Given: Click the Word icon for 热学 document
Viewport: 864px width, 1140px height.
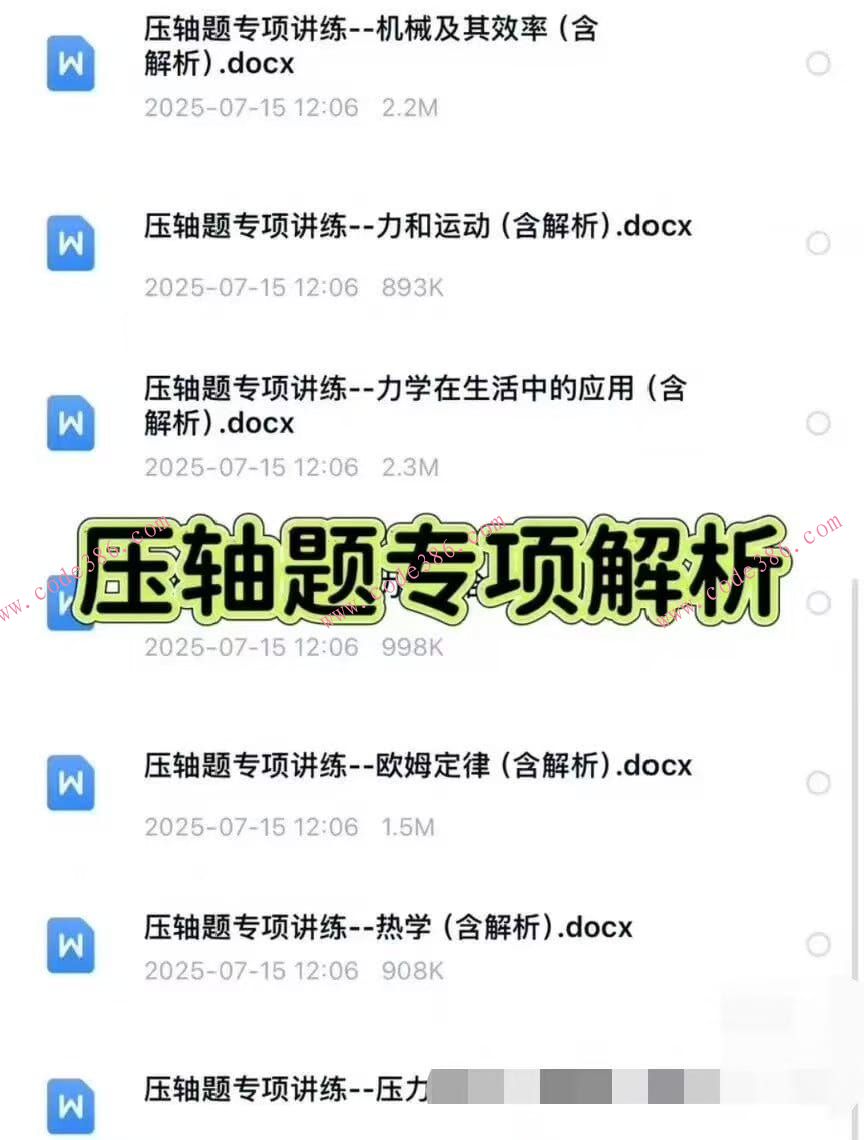Looking at the screenshot, I should pyautogui.click(x=70, y=944).
